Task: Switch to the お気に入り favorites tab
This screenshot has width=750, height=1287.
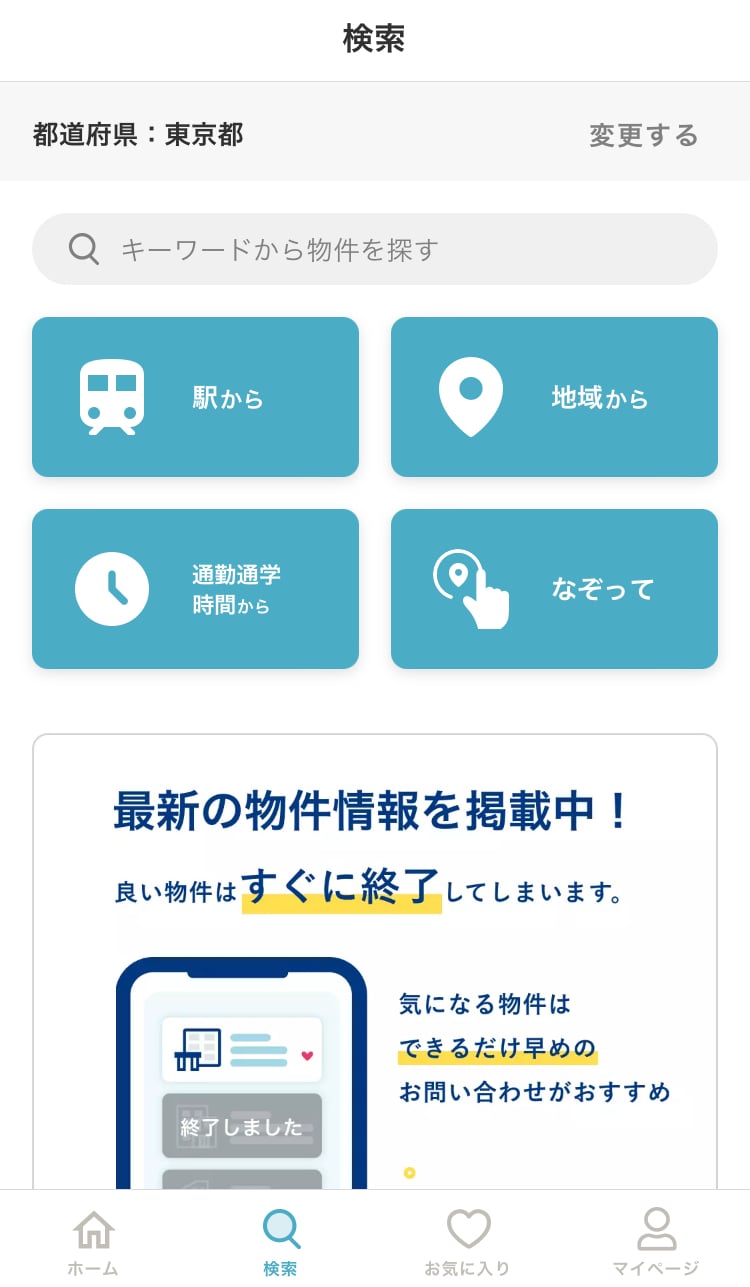Action: point(468,1242)
